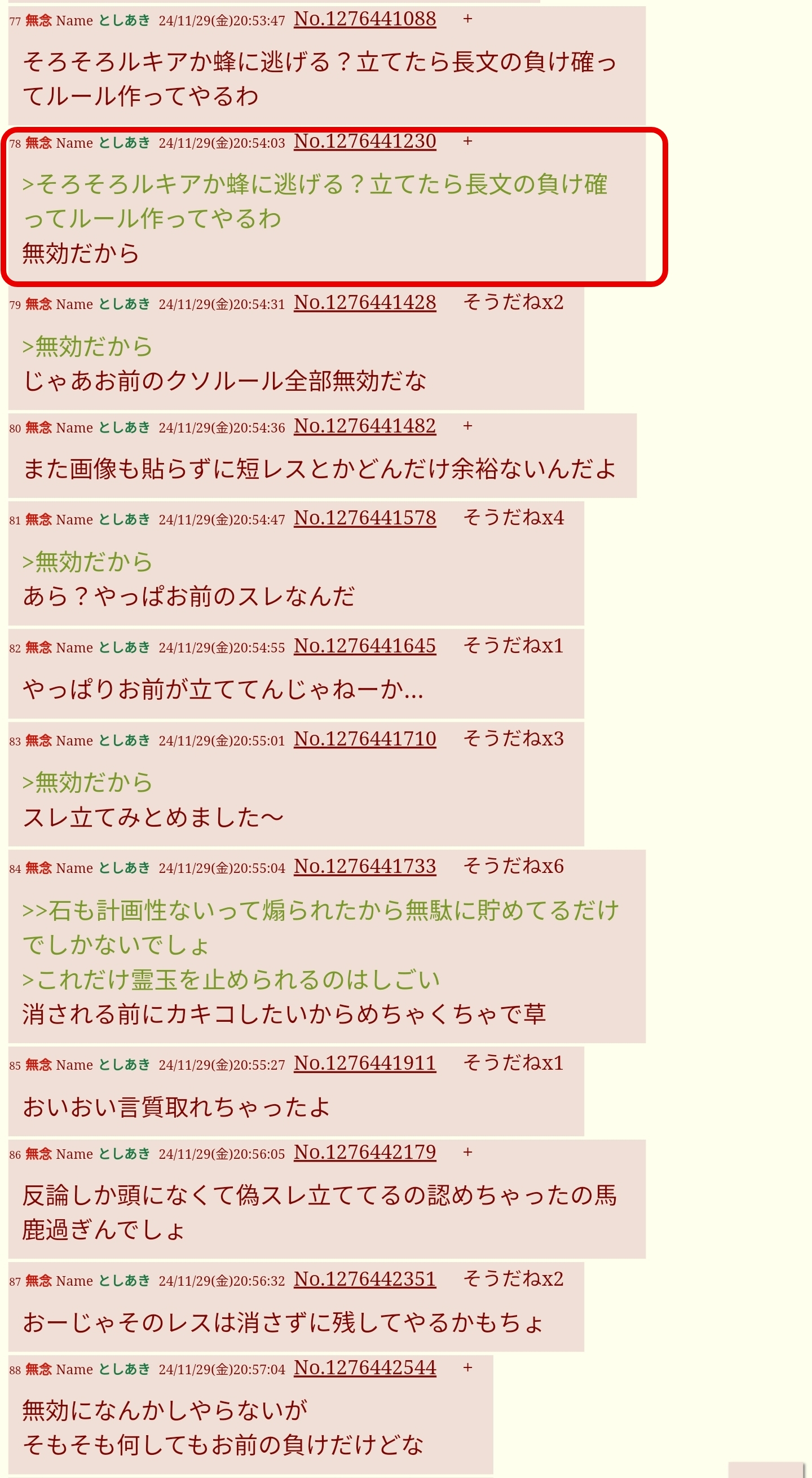Tap そうだねx4 on post 81
The height and width of the screenshot is (1478, 812).
pyautogui.click(x=514, y=518)
